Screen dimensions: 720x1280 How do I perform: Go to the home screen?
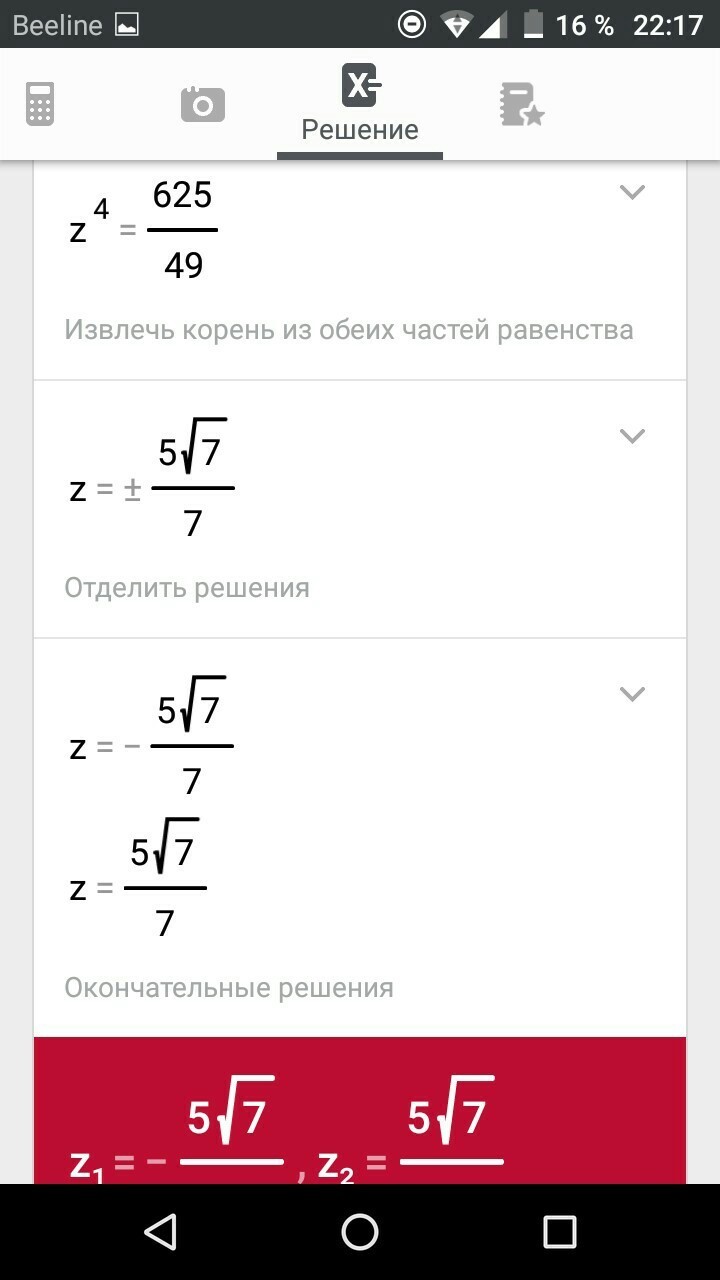tap(360, 1232)
